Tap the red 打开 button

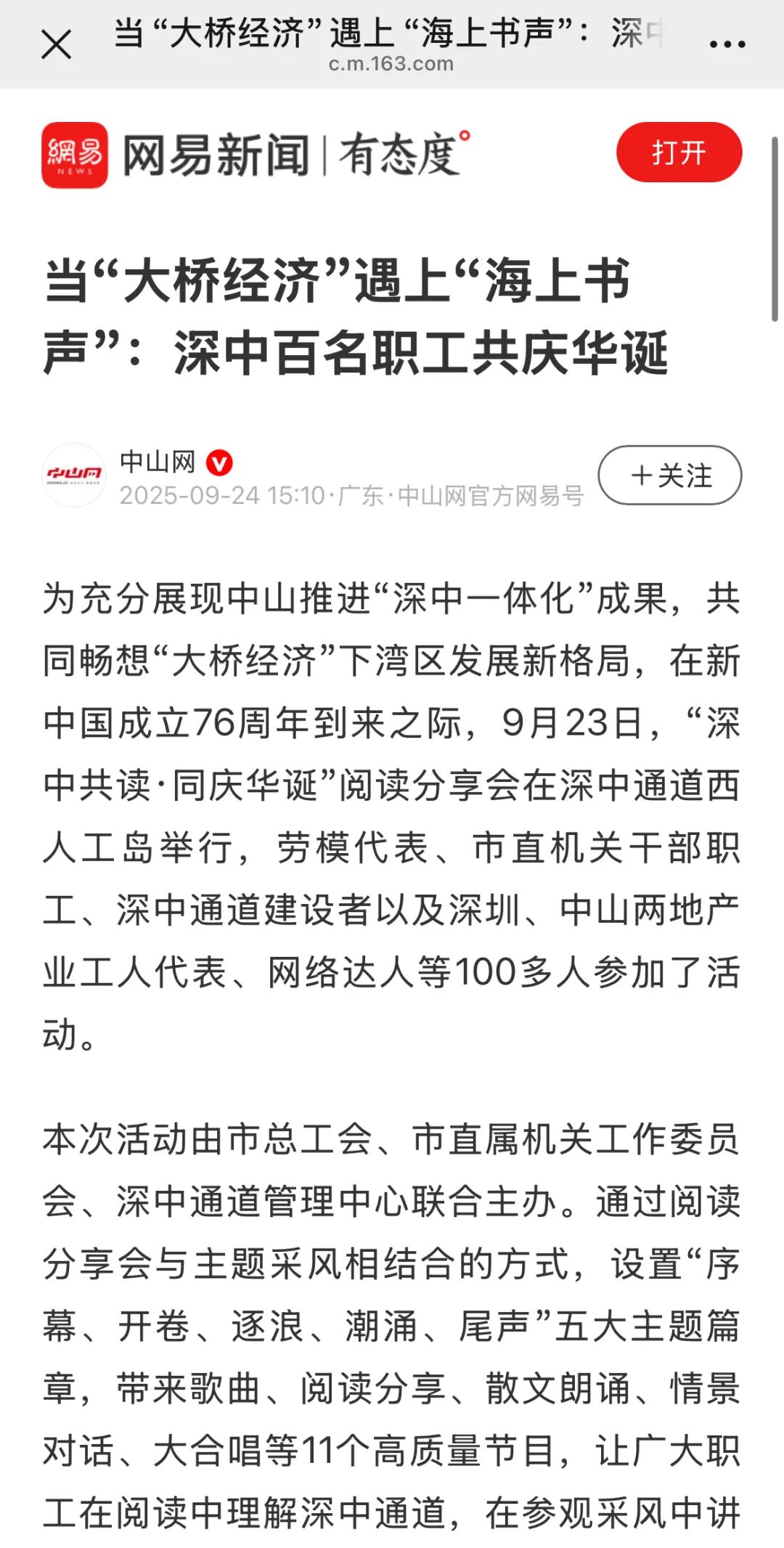coord(679,152)
